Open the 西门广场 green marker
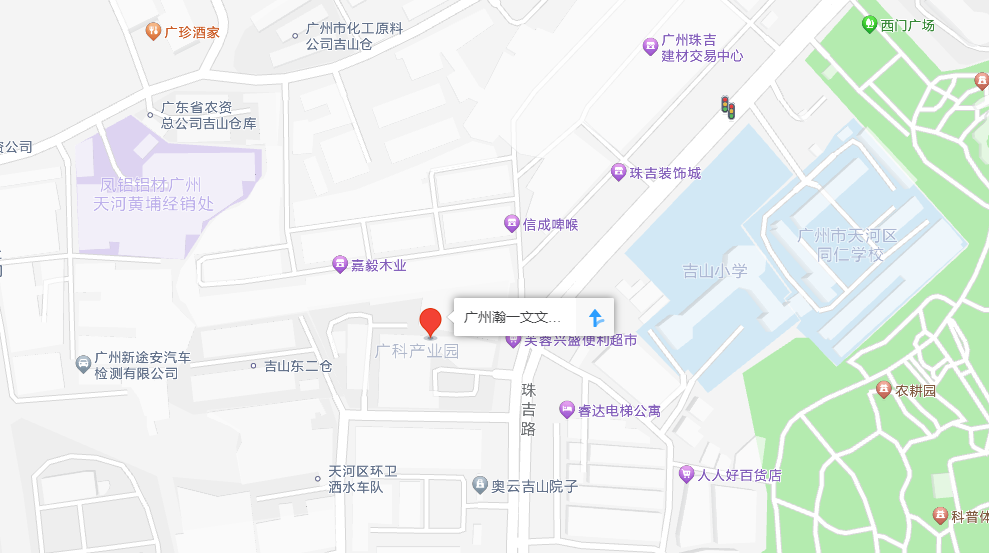This screenshot has width=989, height=553. [x=869, y=24]
